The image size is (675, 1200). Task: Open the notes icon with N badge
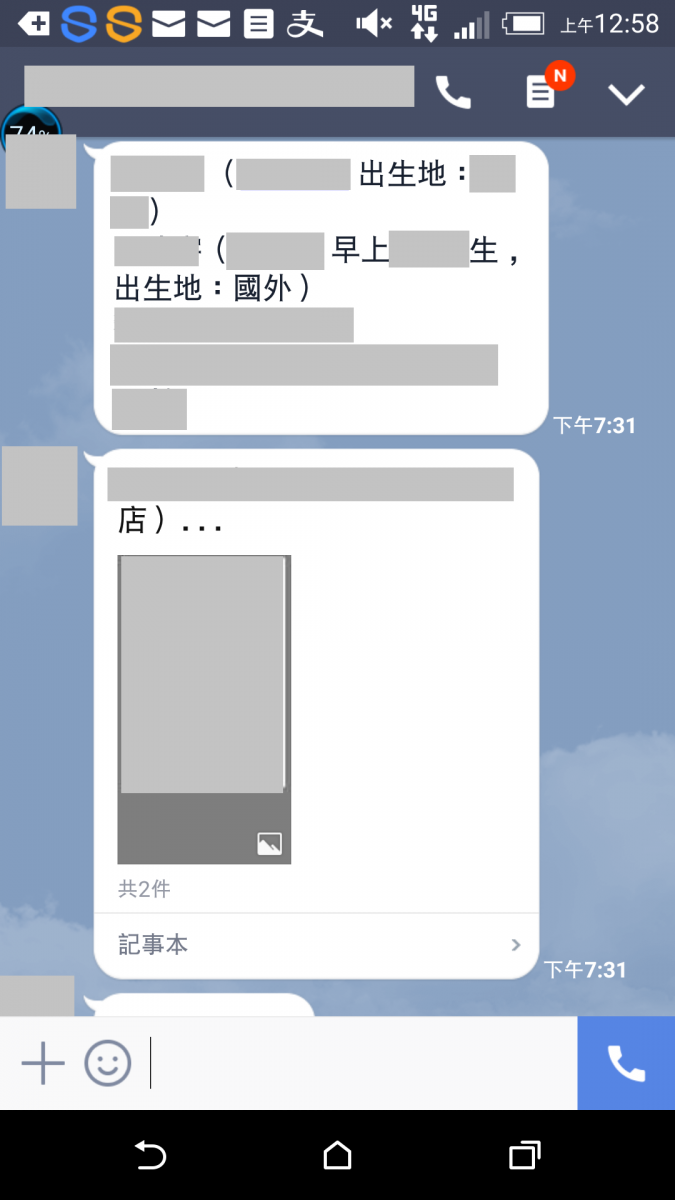(x=541, y=92)
